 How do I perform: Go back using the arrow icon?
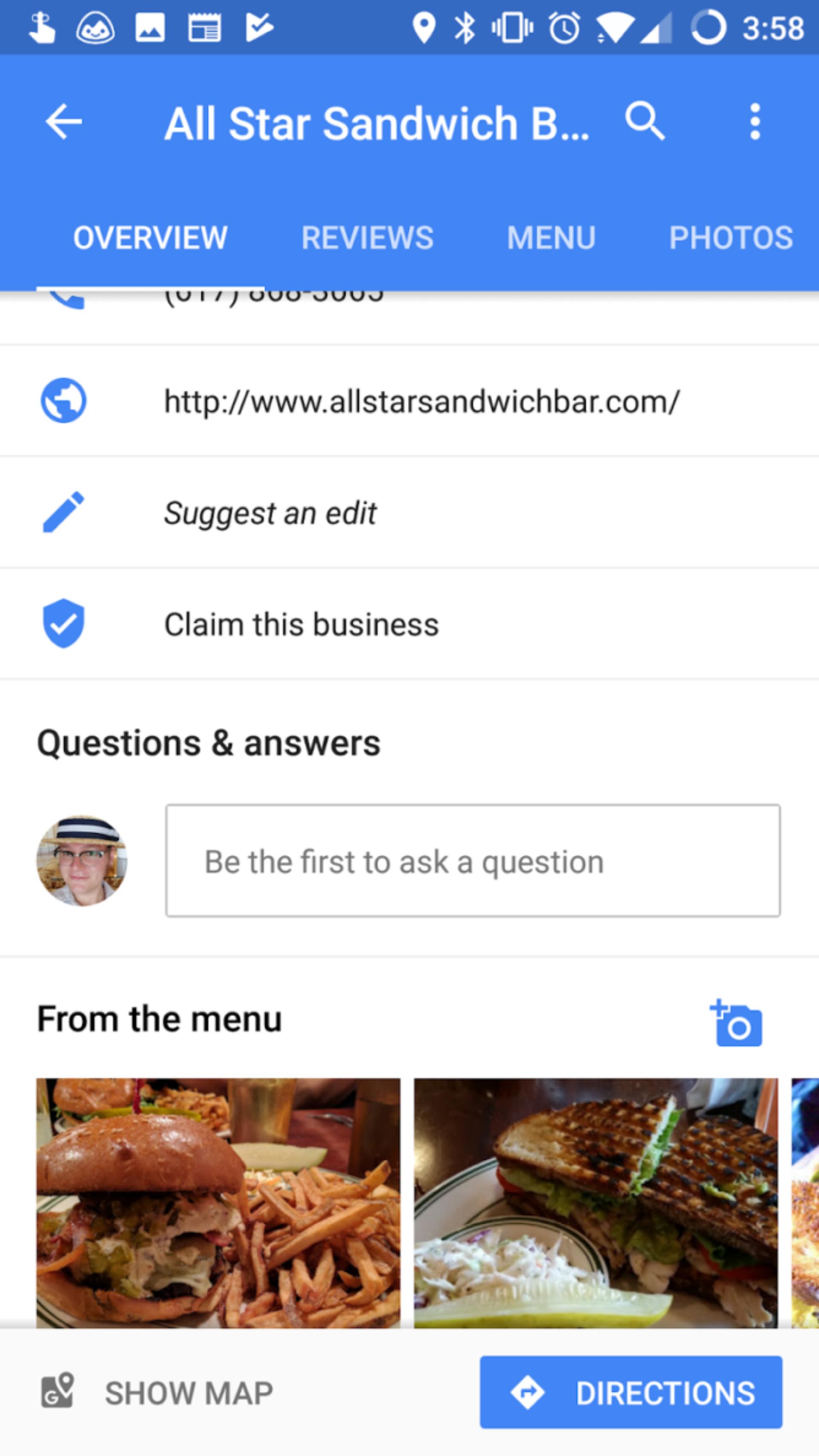(x=63, y=122)
